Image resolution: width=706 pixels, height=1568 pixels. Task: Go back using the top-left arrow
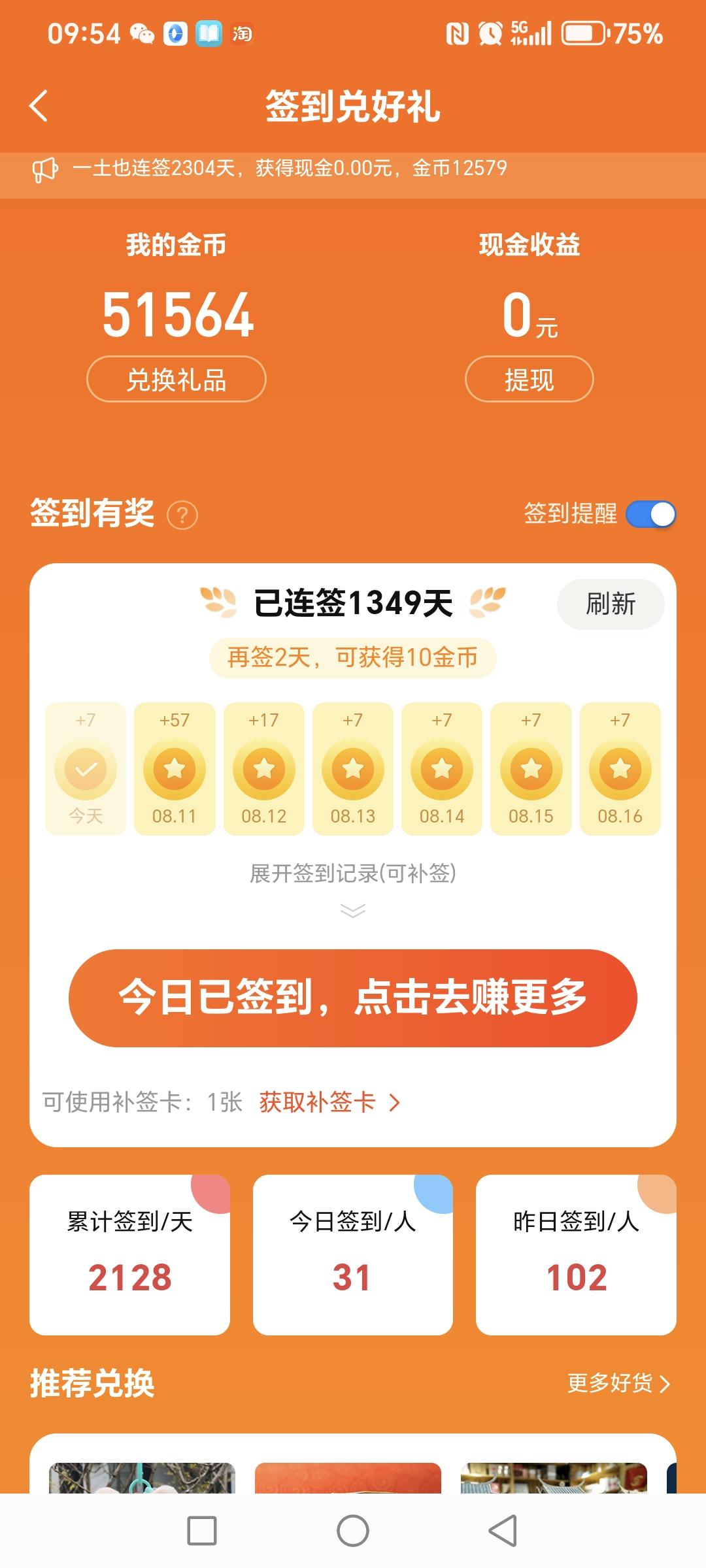[39, 106]
